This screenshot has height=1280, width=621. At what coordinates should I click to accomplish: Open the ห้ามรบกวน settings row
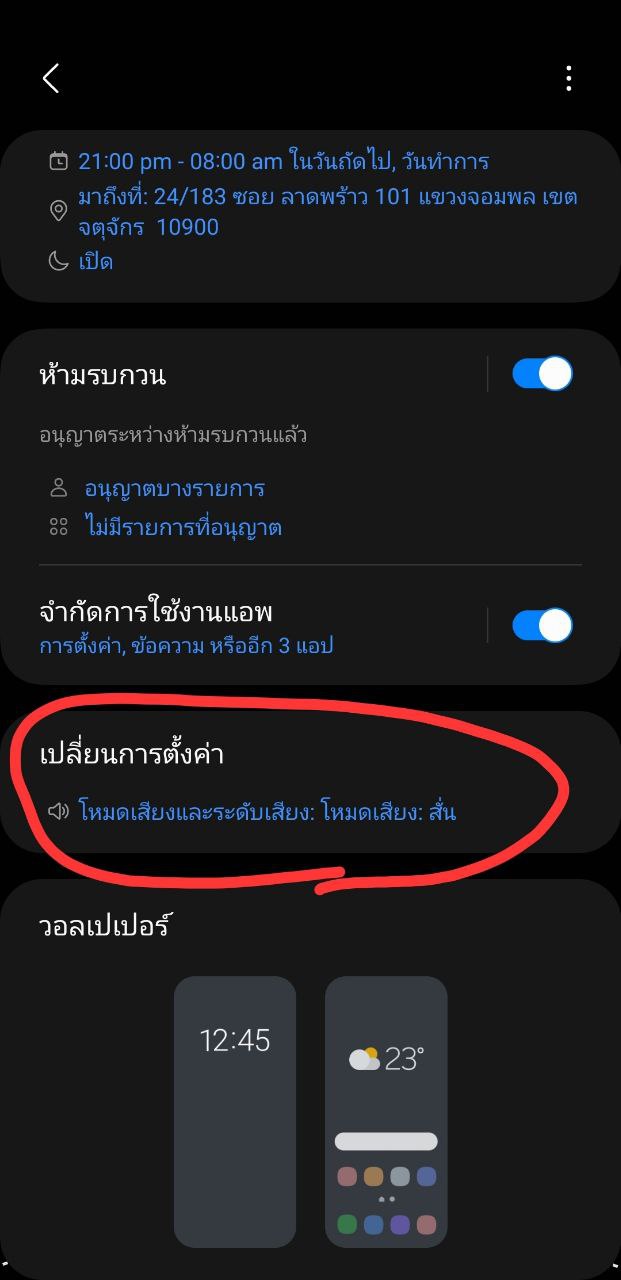pos(240,376)
